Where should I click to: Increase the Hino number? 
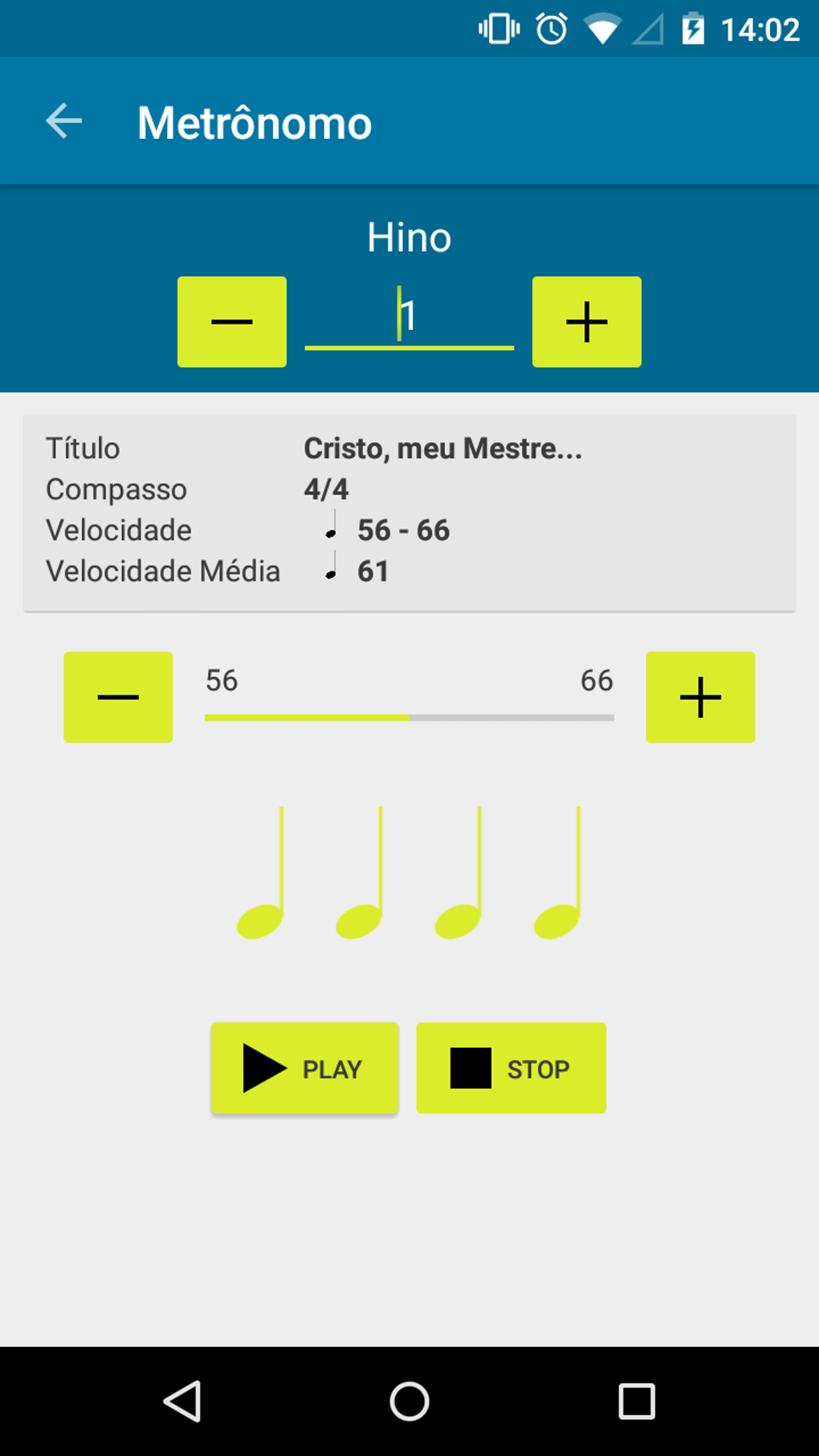(586, 322)
